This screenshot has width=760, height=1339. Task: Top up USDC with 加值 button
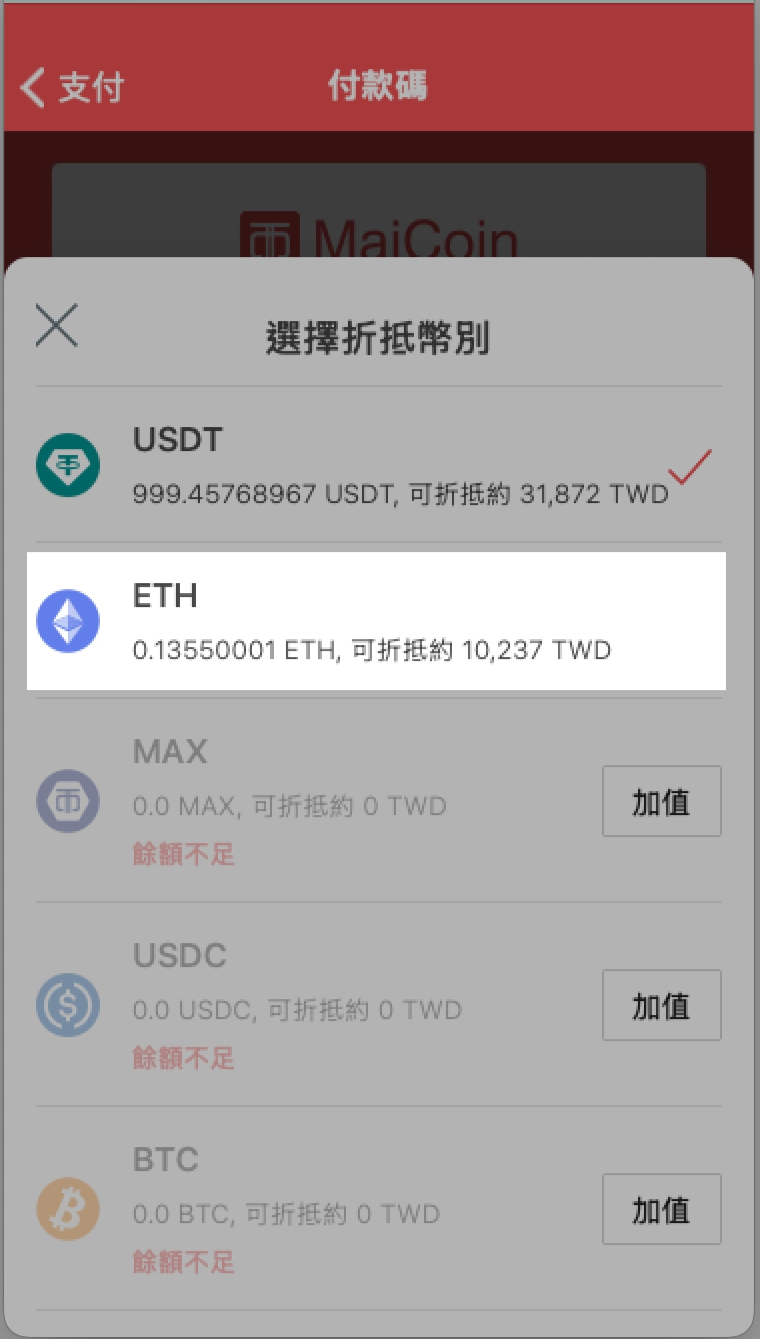661,1005
